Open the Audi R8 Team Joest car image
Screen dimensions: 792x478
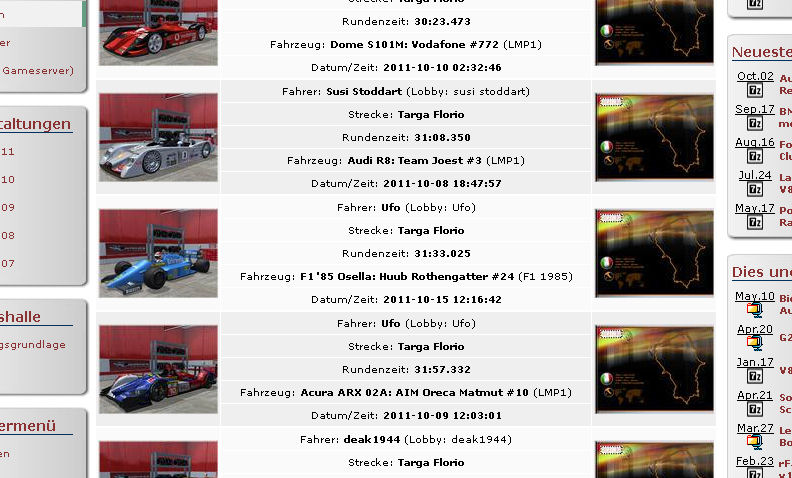(158, 137)
